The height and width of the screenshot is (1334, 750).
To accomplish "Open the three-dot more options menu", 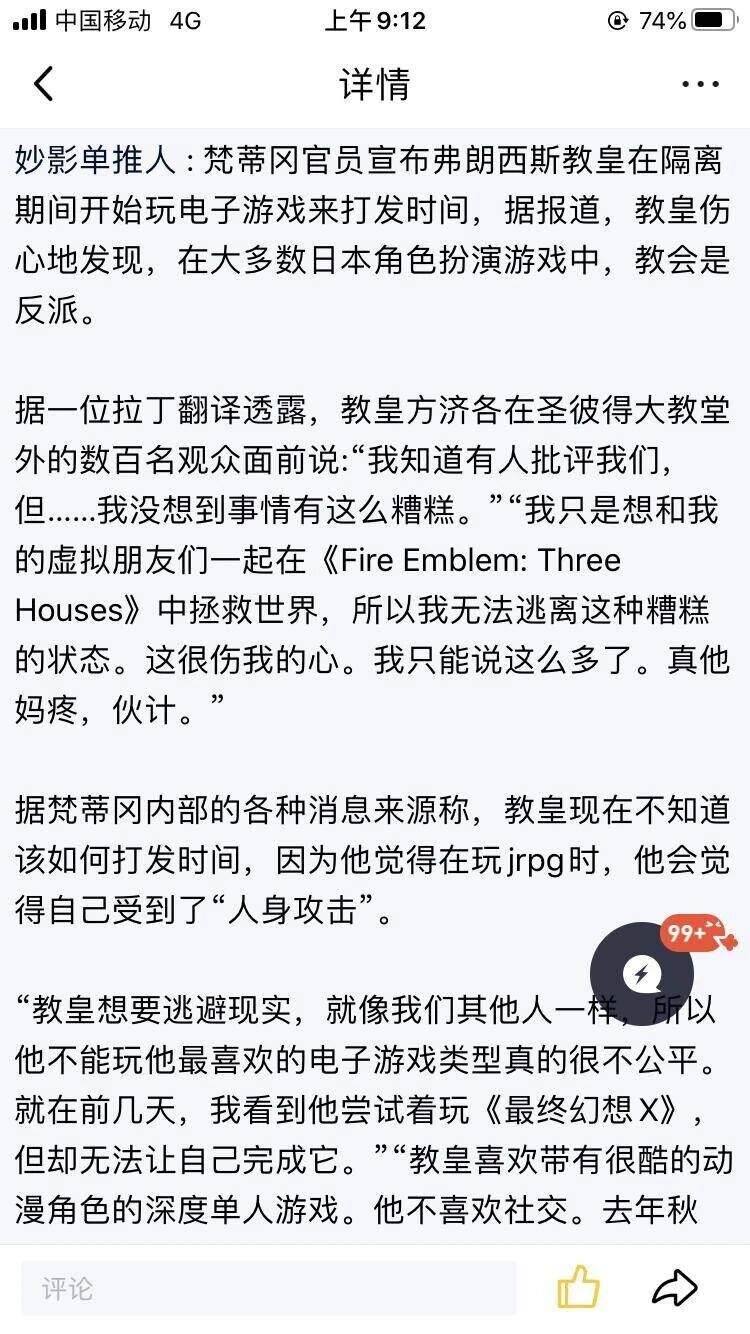I will click(x=700, y=85).
